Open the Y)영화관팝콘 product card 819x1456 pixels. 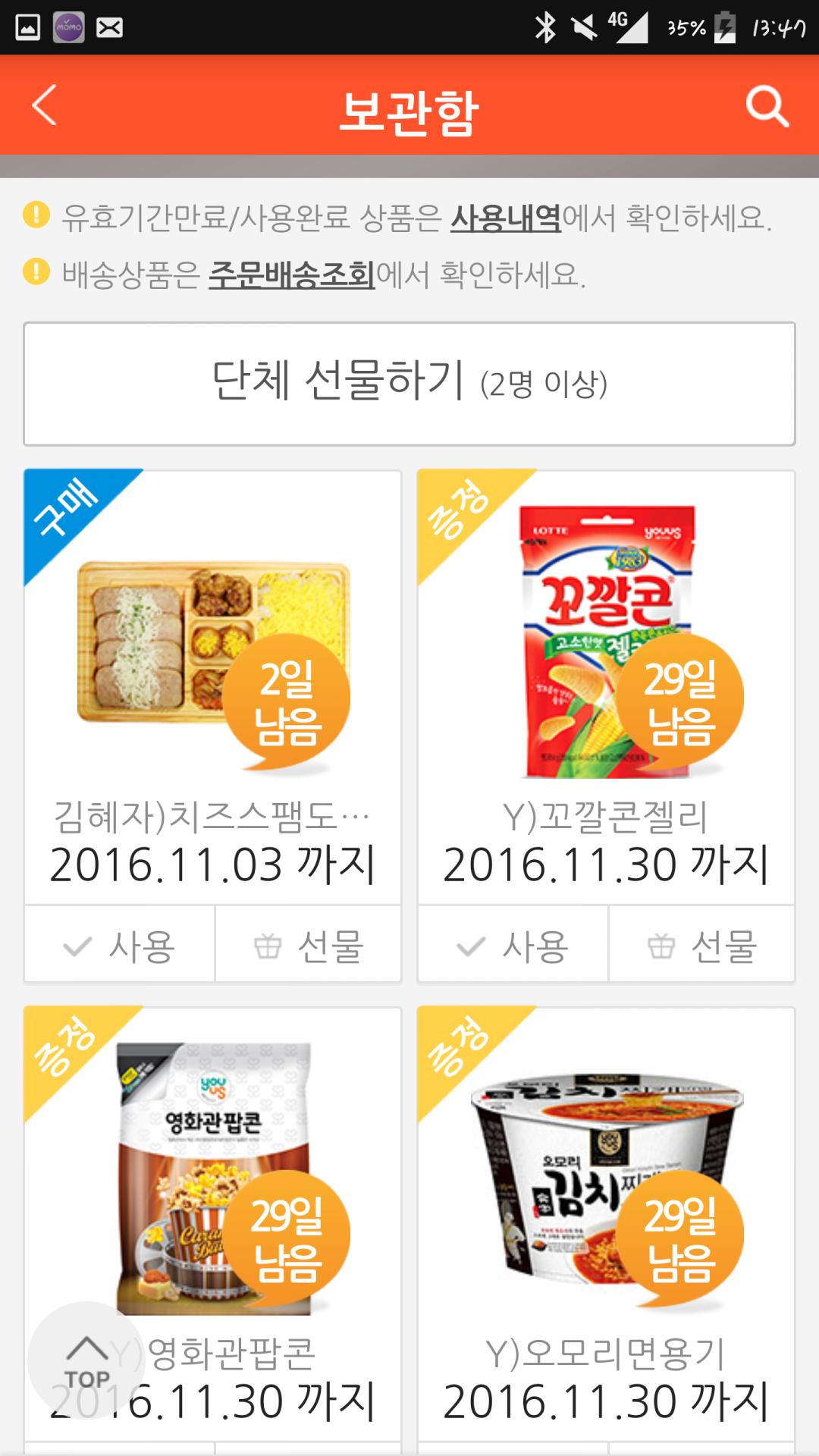tap(227, 1183)
